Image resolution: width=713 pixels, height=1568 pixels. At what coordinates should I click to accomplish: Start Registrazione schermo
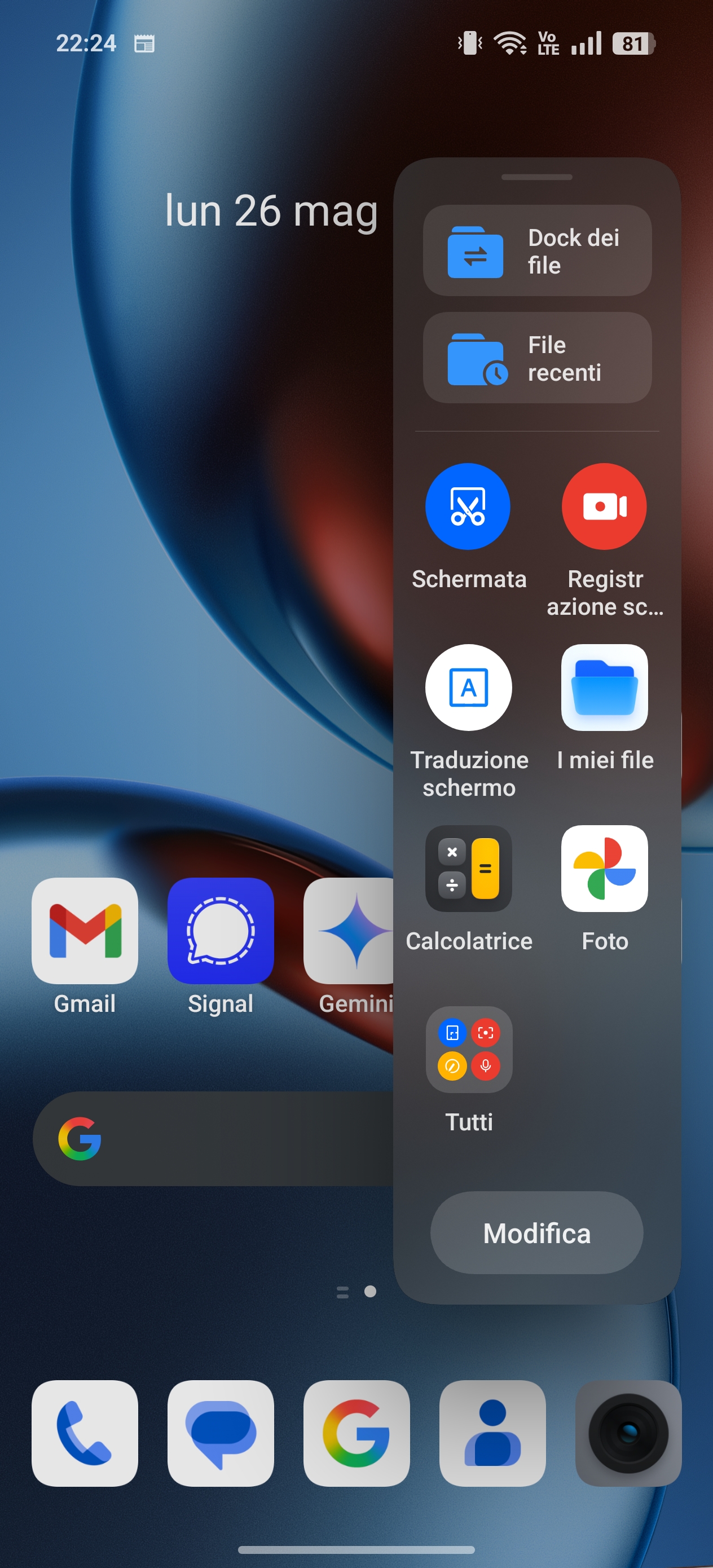click(604, 506)
